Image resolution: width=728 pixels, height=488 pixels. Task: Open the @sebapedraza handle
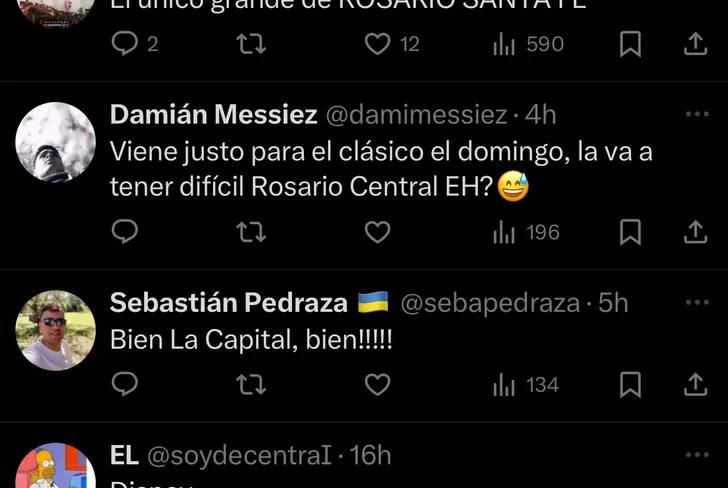tap(490, 303)
